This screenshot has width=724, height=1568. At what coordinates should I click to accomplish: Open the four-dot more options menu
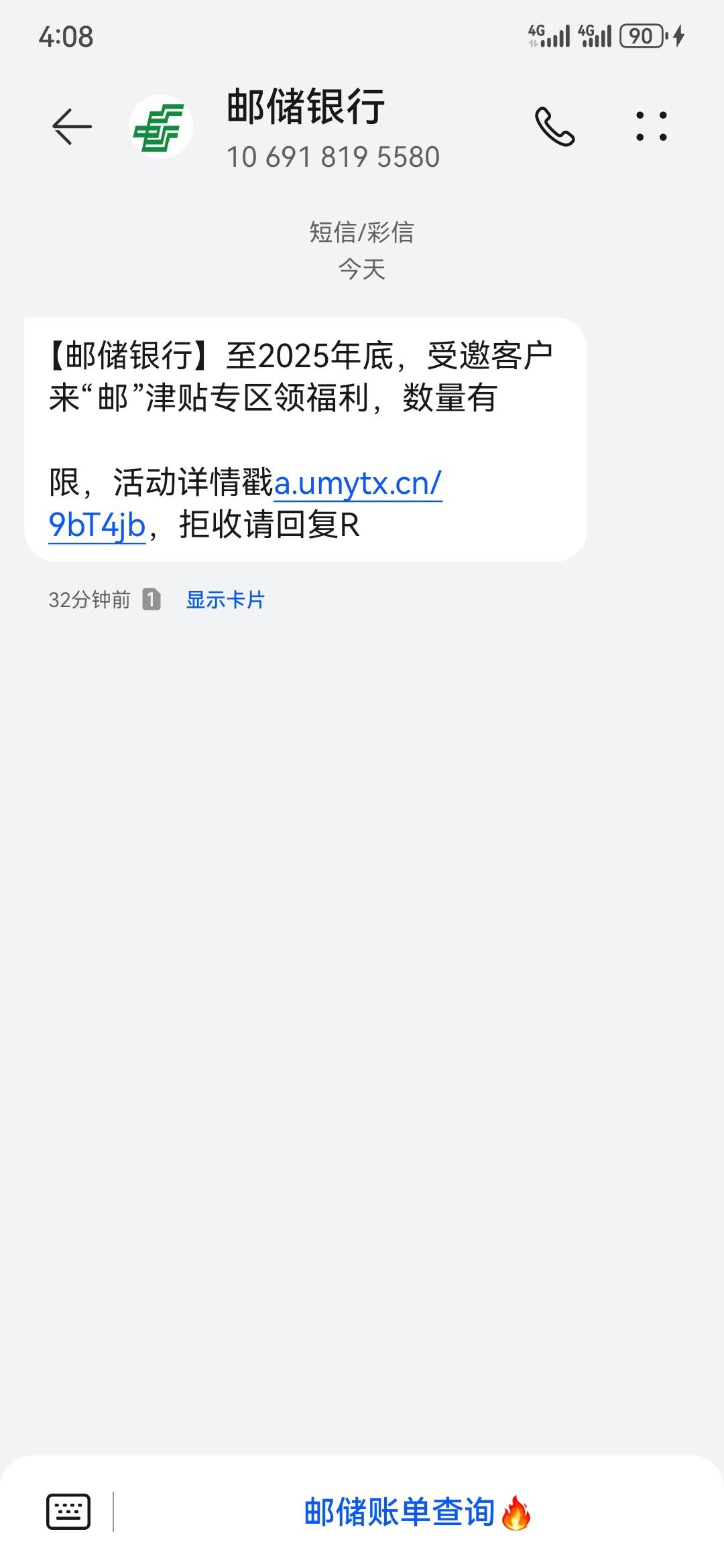point(651,127)
